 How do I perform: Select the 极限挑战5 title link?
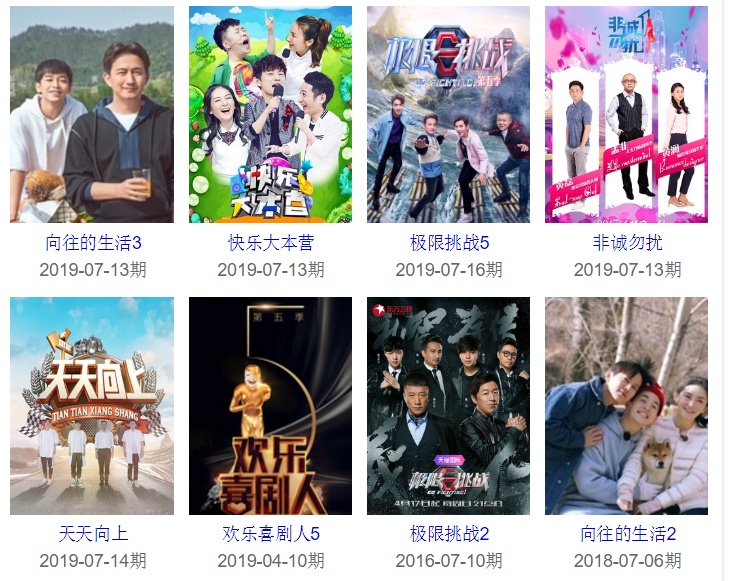[449, 243]
